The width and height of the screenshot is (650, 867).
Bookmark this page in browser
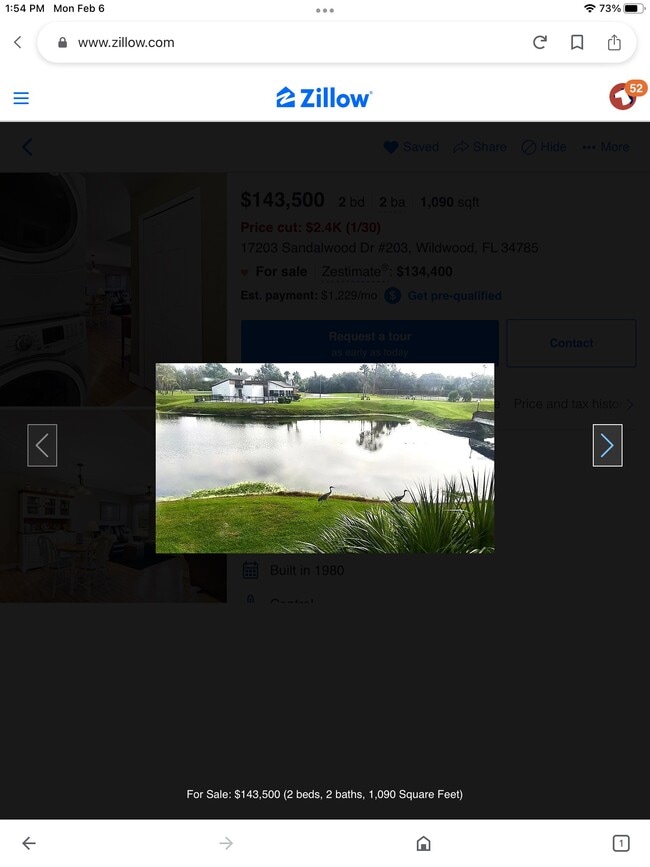click(577, 42)
